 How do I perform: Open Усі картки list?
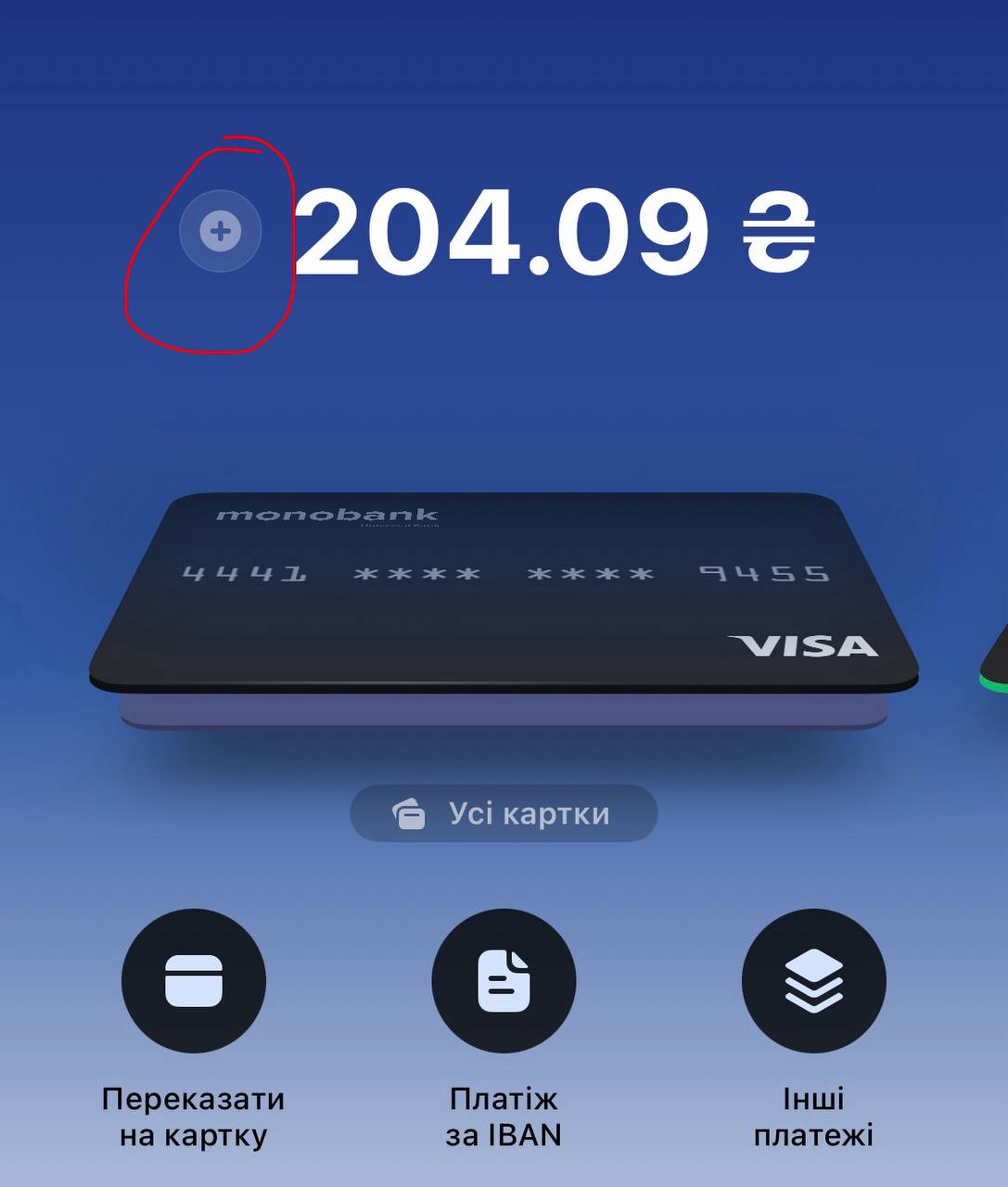(x=504, y=813)
